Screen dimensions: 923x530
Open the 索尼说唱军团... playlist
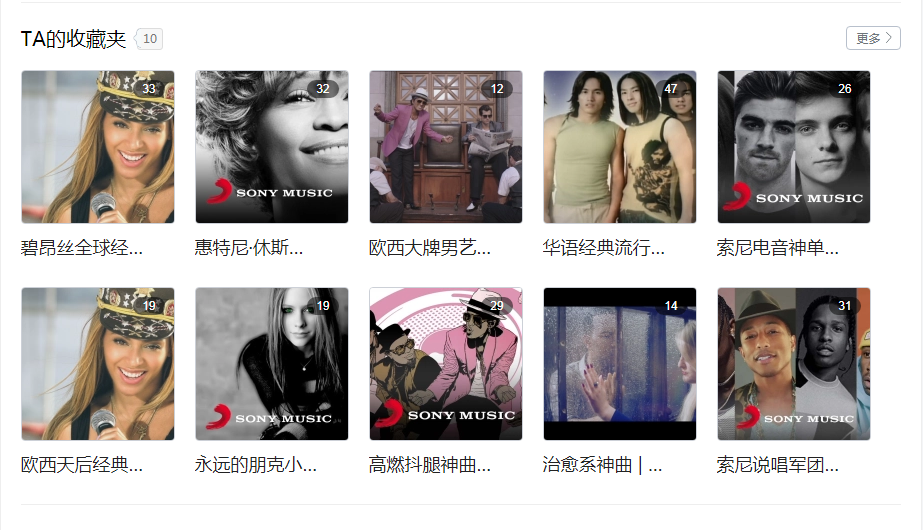tap(794, 364)
